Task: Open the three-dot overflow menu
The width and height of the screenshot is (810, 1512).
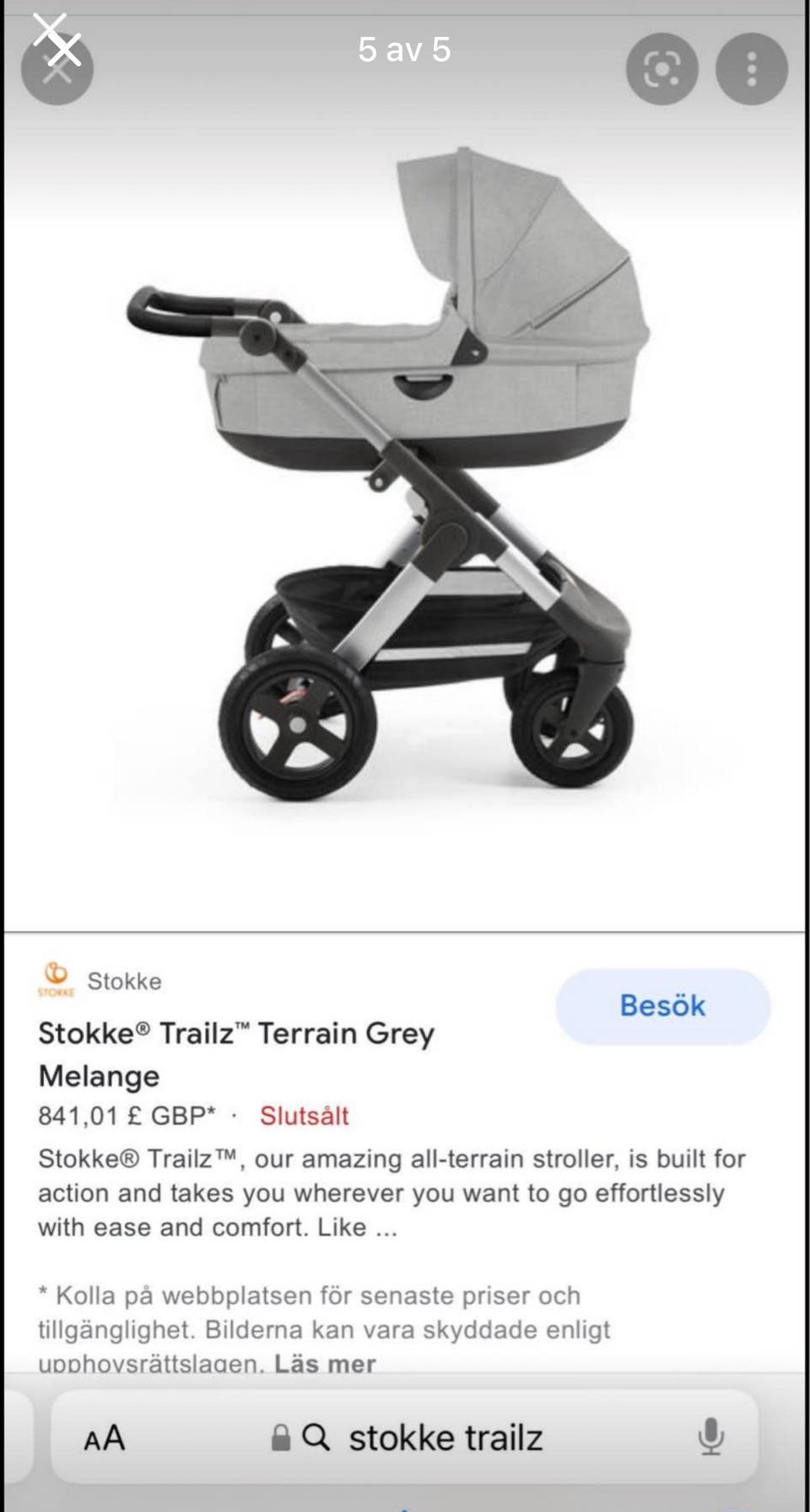Action: [751, 69]
